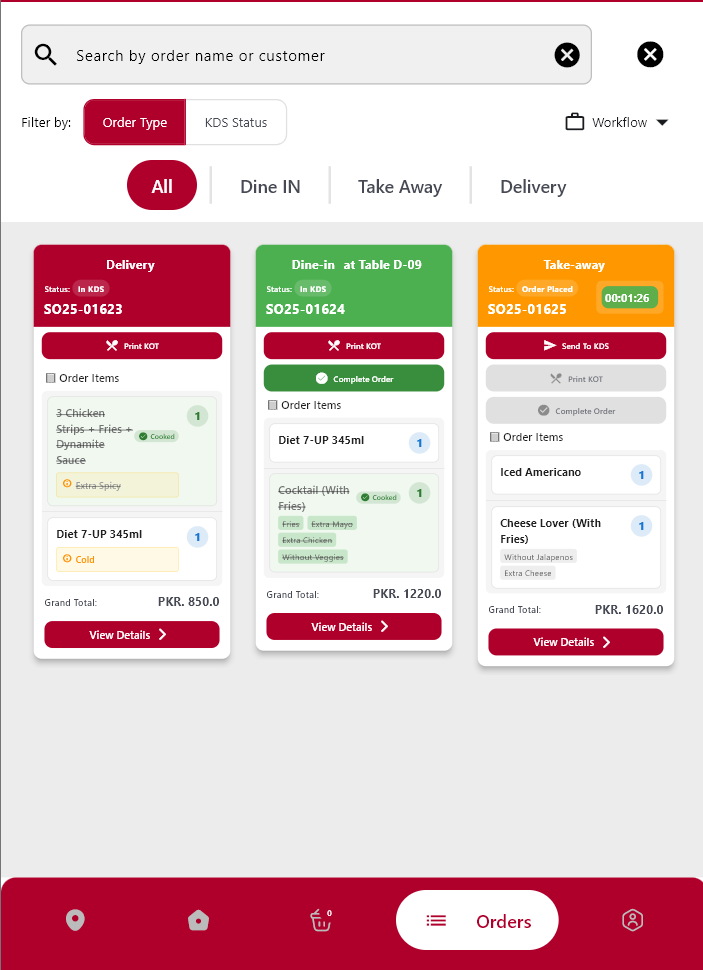Print KOT for order SO25-01624
The width and height of the screenshot is (703, 970).
coord(354,346)
